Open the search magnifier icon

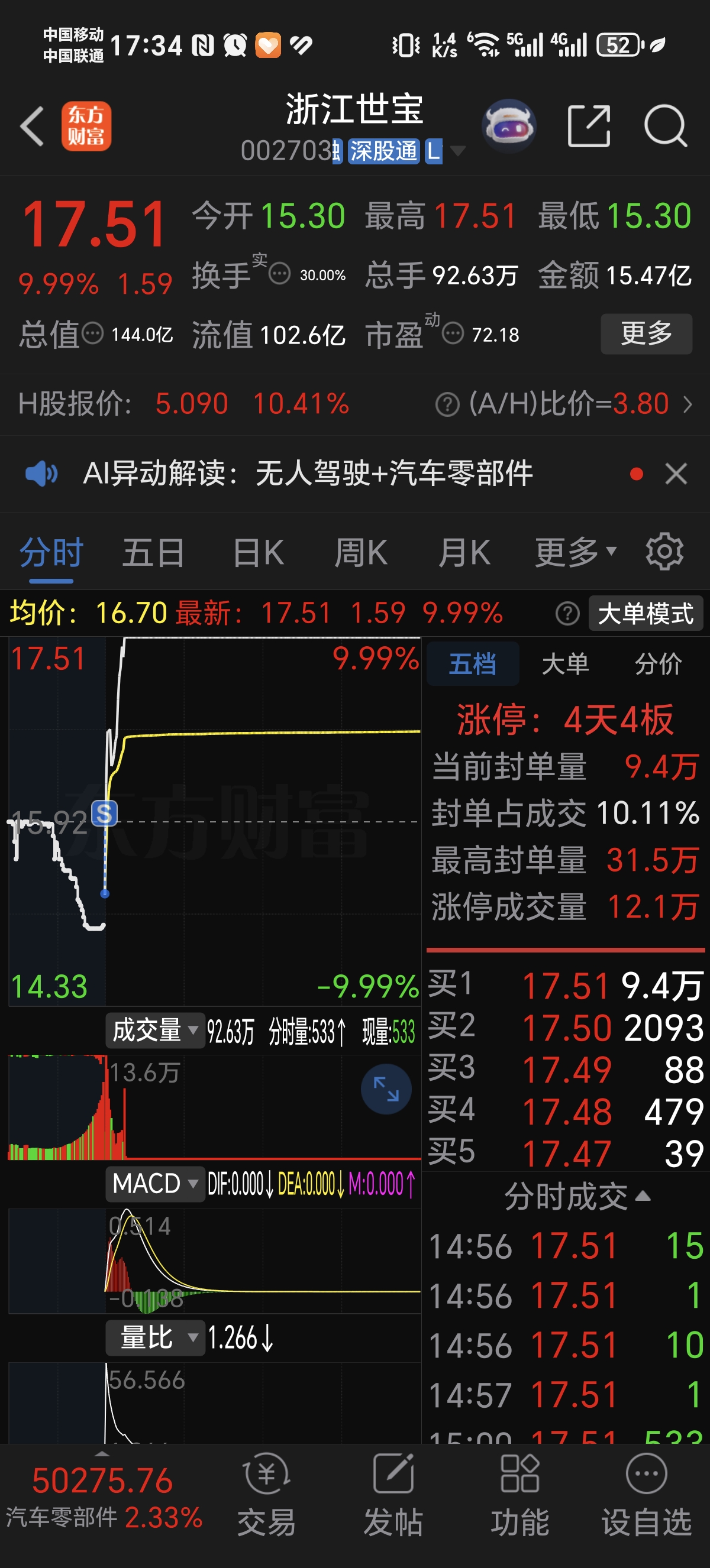[665, 126]
